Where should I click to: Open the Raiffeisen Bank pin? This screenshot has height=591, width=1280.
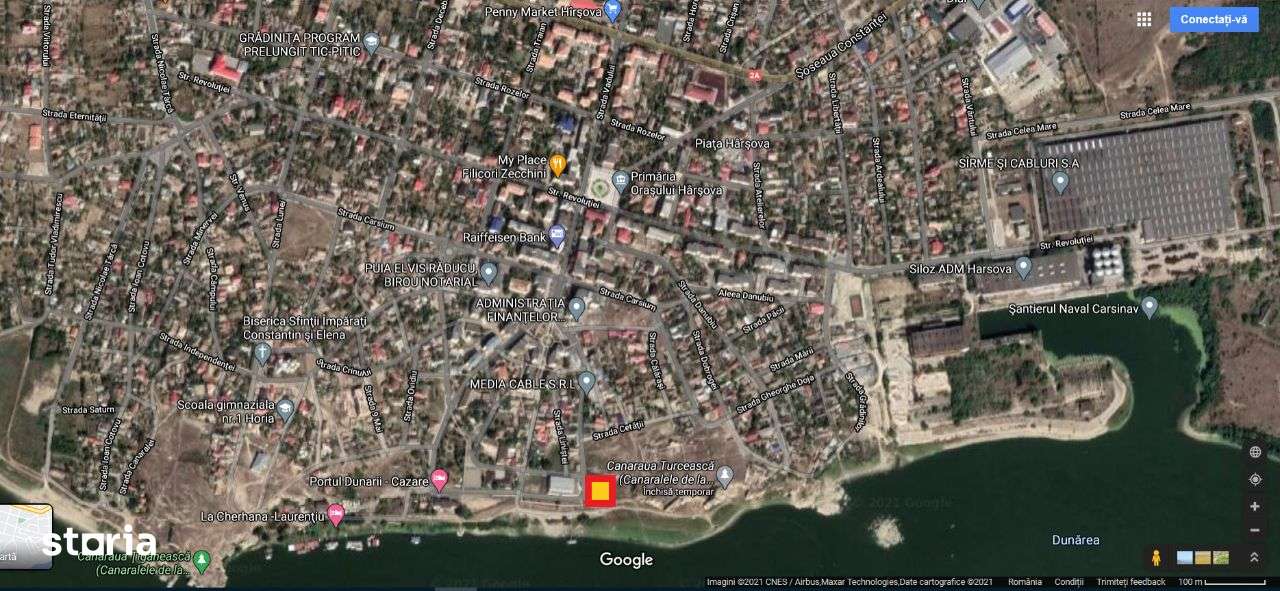click(557, 237)
